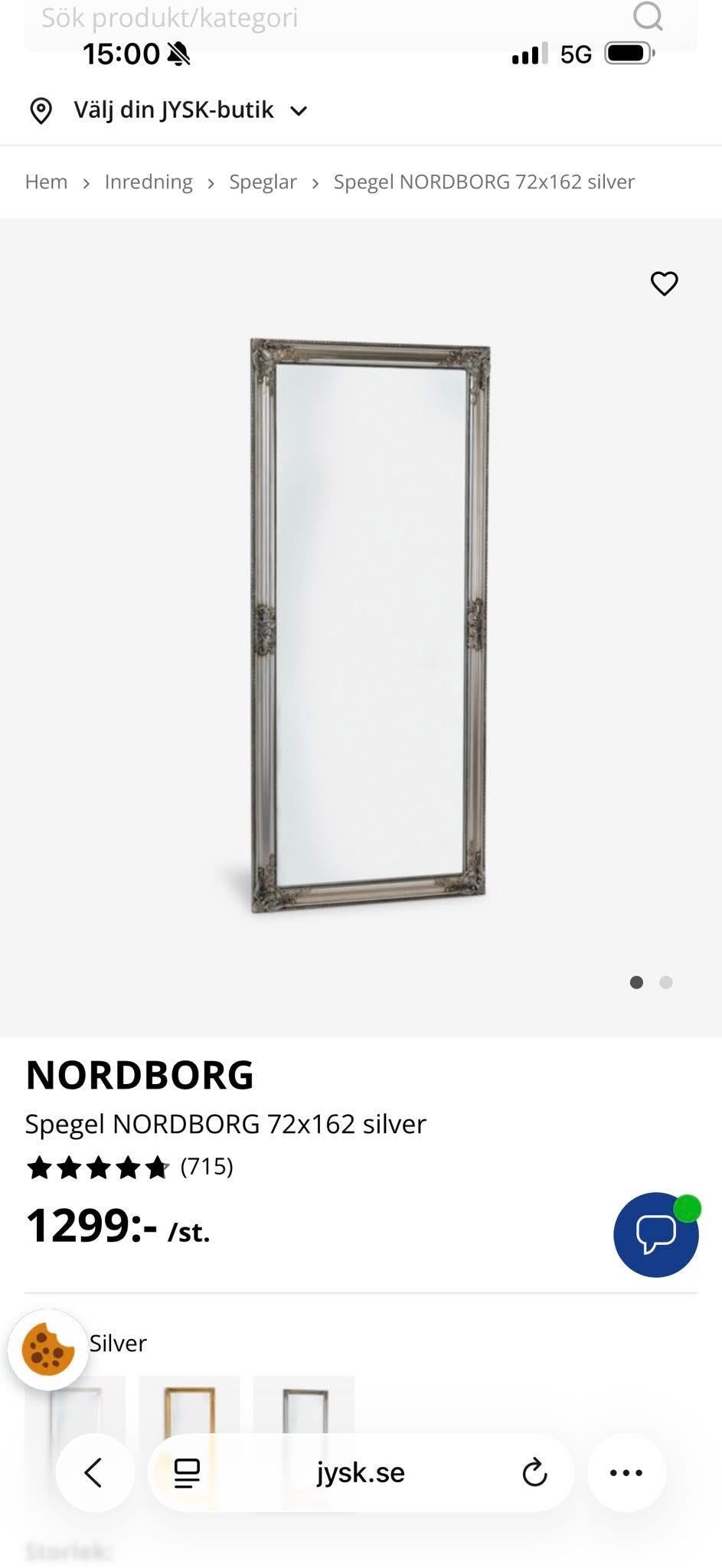Screen dimensions: 722x1568
Task: Open the cookie settings icon
Action: pos(48,1347)
